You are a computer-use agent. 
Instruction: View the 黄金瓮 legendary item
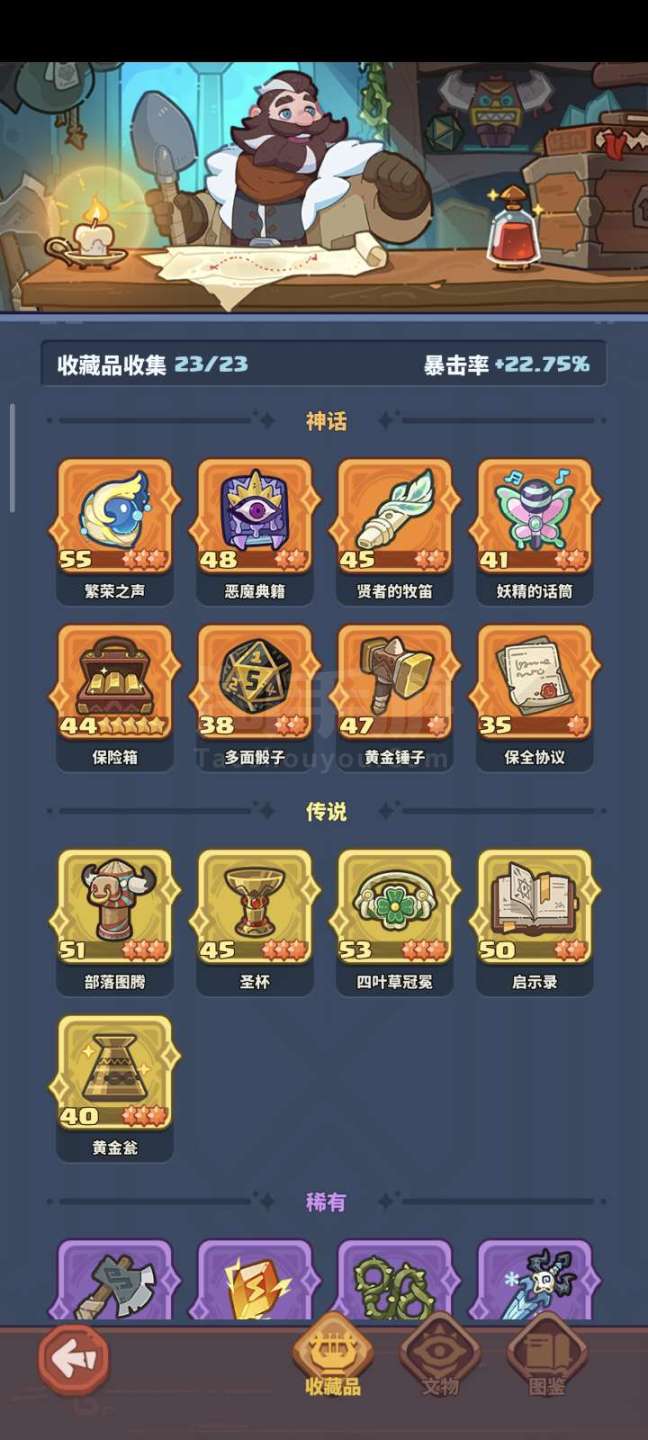click(x=115, y=1075)
